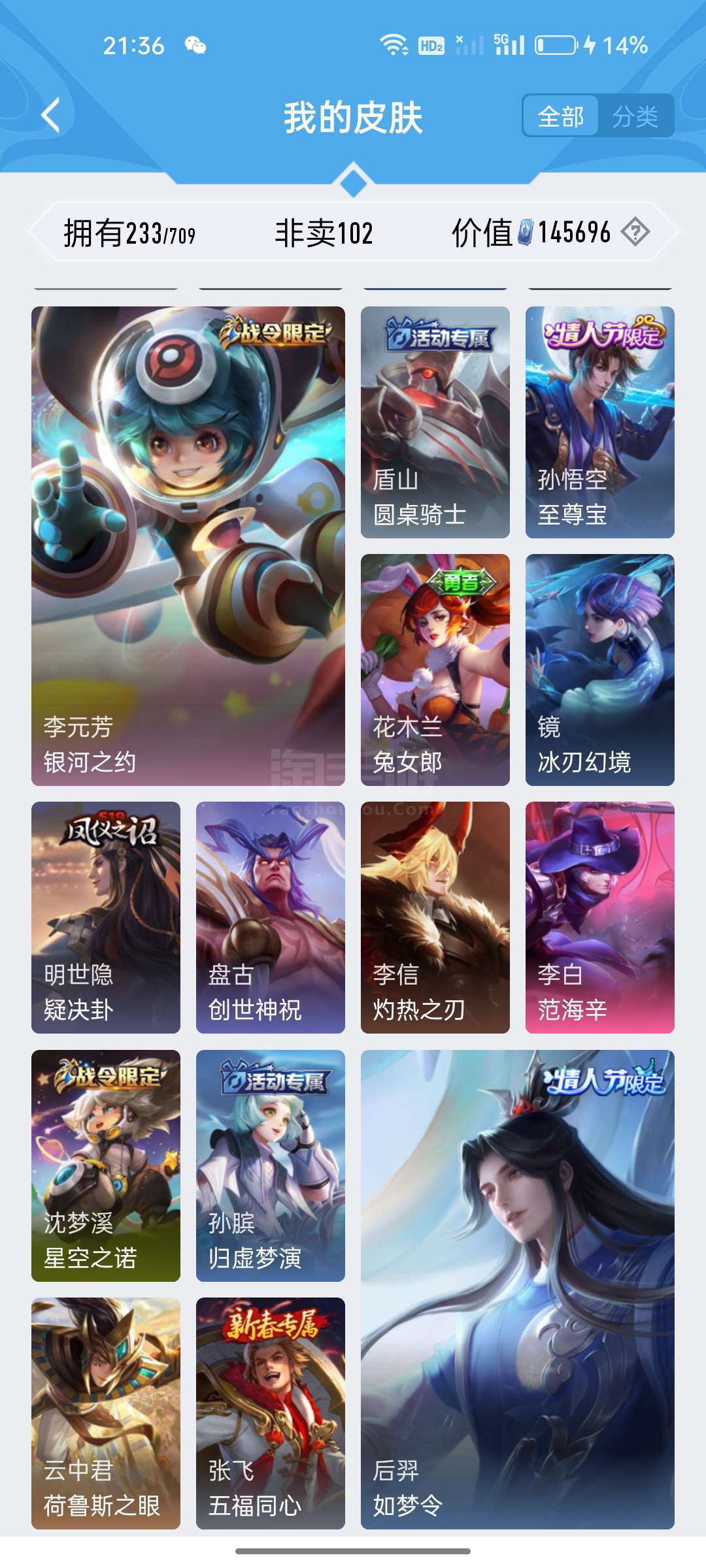Select the 全部 tab
This screenshot has height=1568, width=706.
point(561,116)
